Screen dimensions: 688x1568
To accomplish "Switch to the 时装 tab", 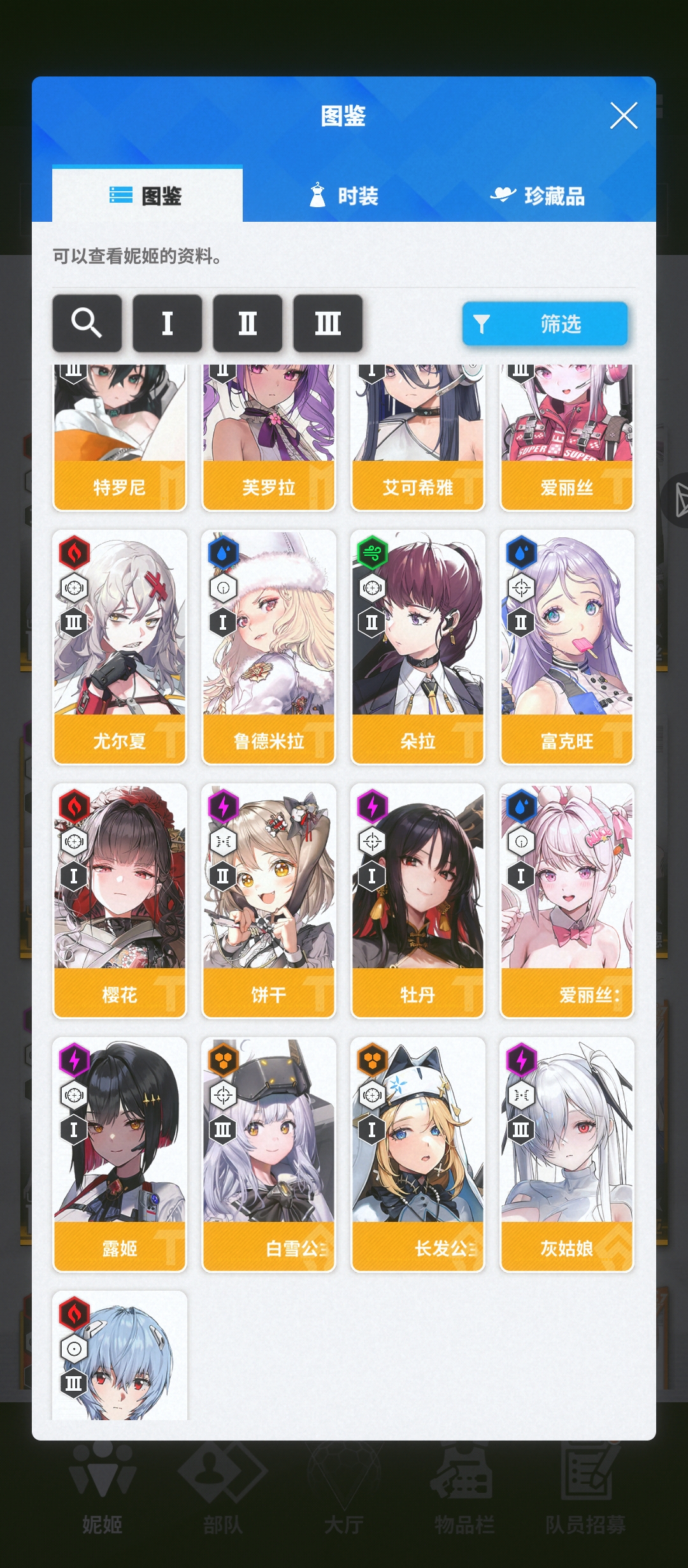I will tap(344, 196).
